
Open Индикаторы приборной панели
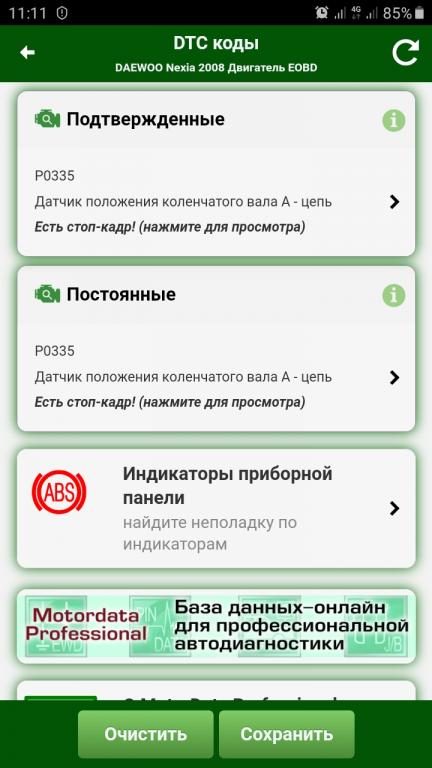[x=216, y=508]
